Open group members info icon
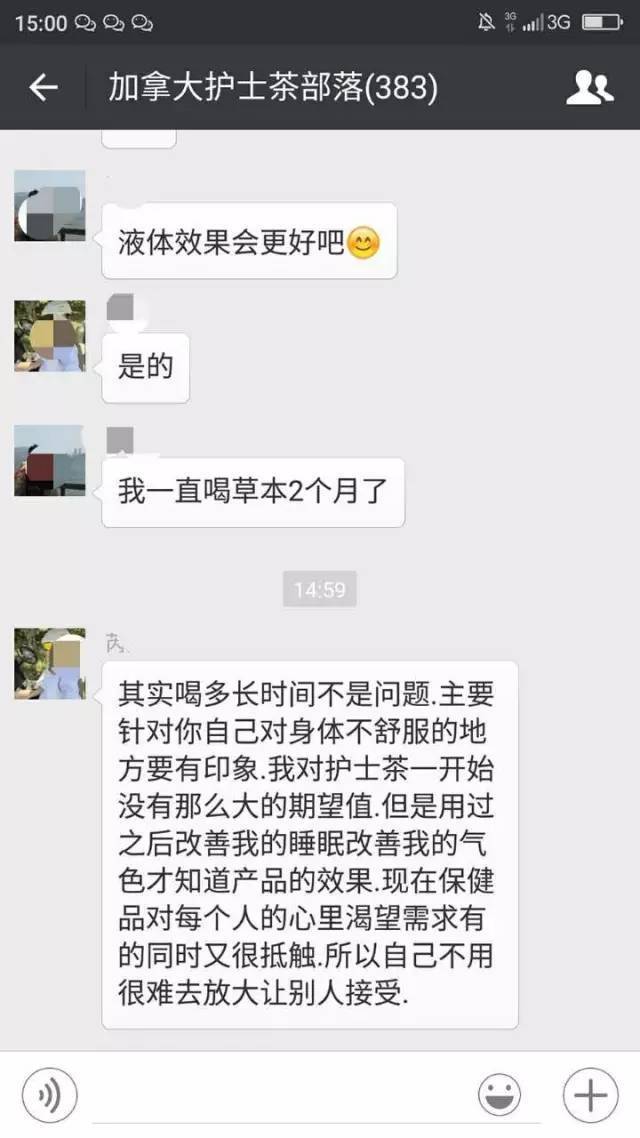Screen dimensions: 640x1138 tap(589, 88)
